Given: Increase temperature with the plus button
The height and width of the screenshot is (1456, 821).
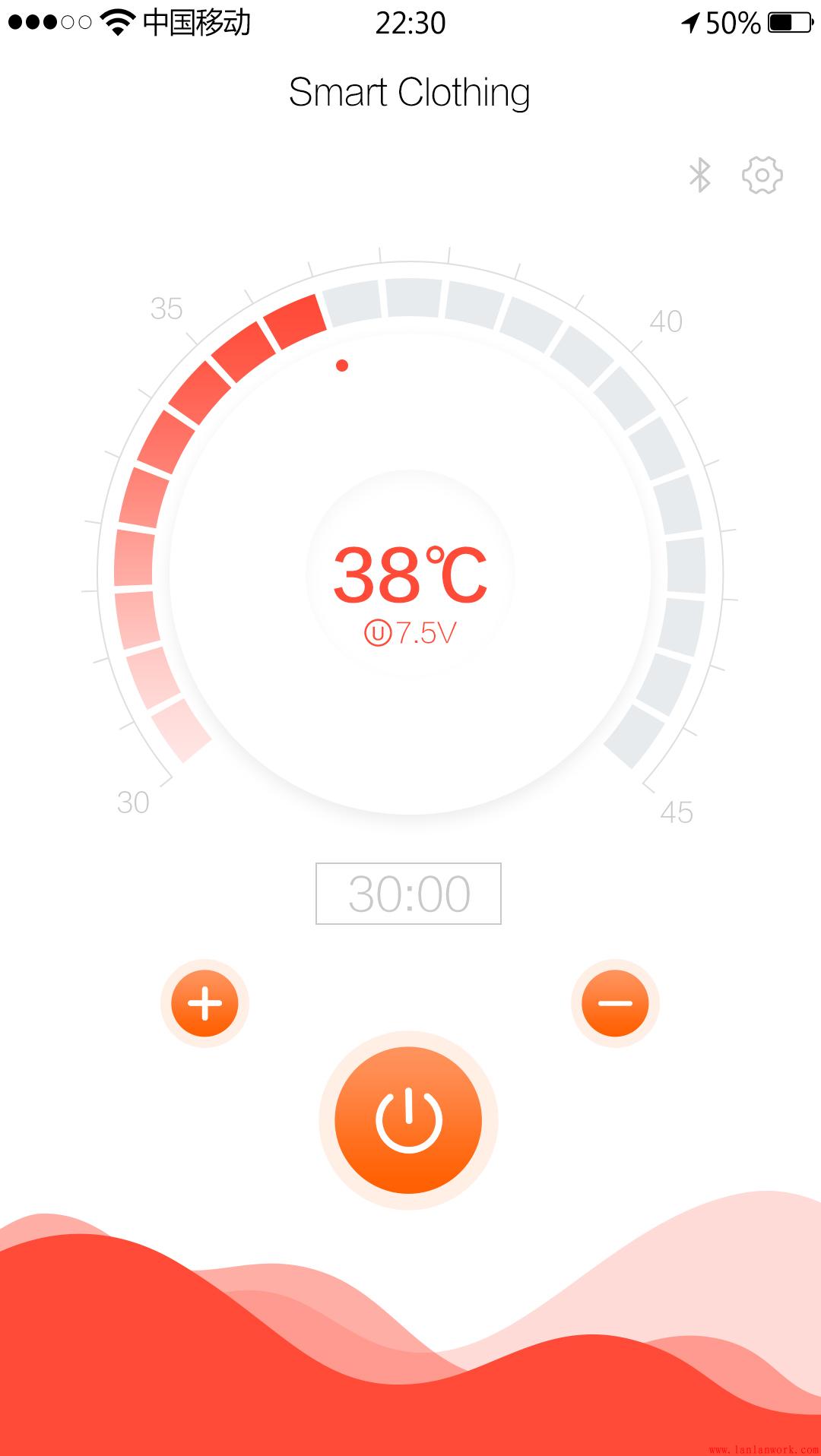Looking at the screenshot, I should [x=204, y=1004].
